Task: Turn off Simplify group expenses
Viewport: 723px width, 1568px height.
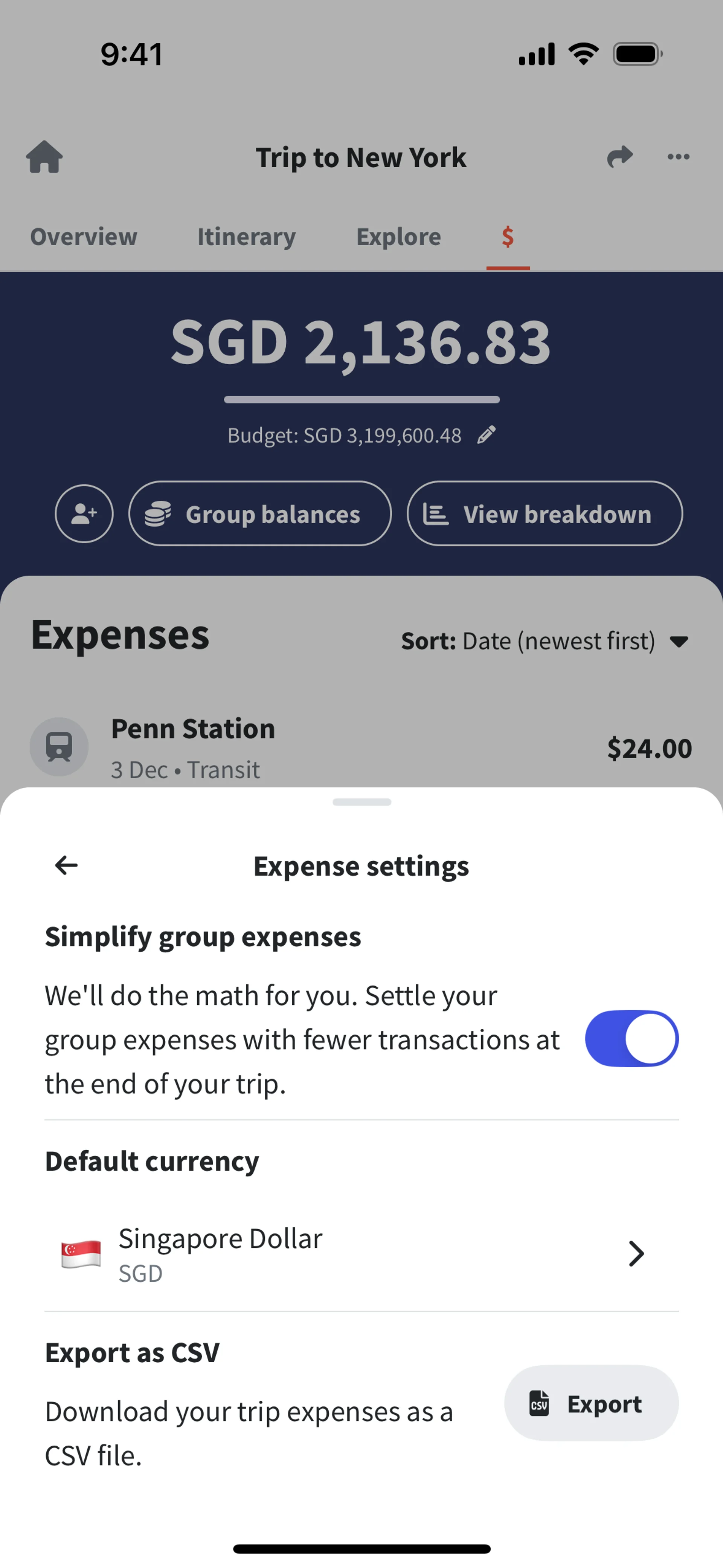Action: [631, 1038]
